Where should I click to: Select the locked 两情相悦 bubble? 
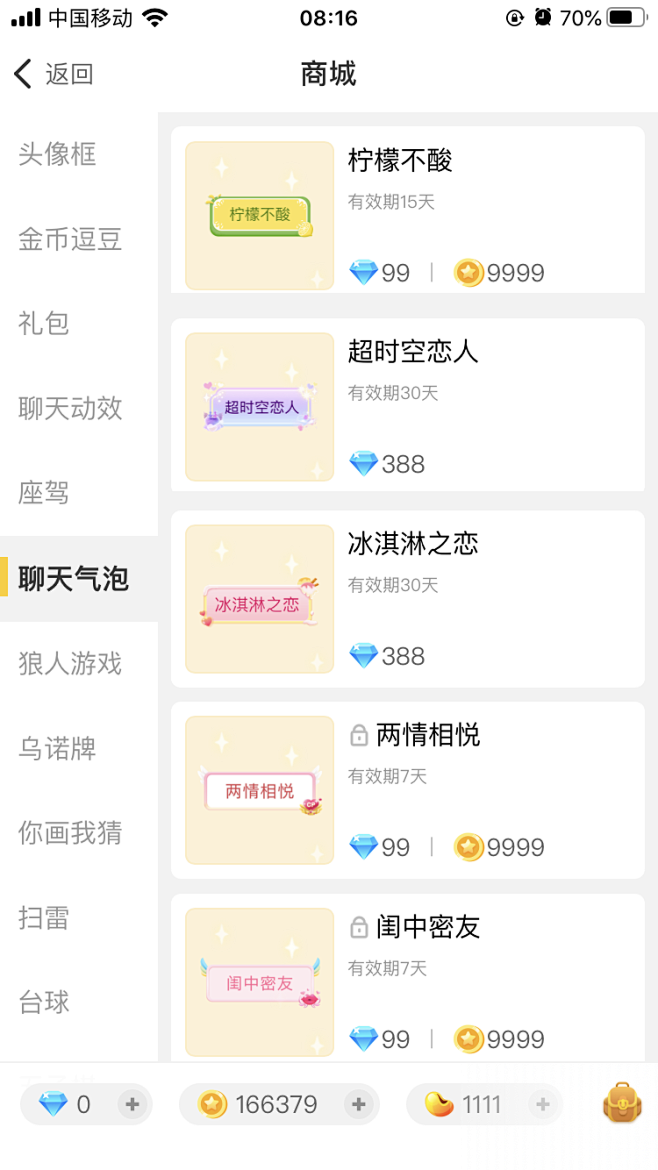coord(407,790)
